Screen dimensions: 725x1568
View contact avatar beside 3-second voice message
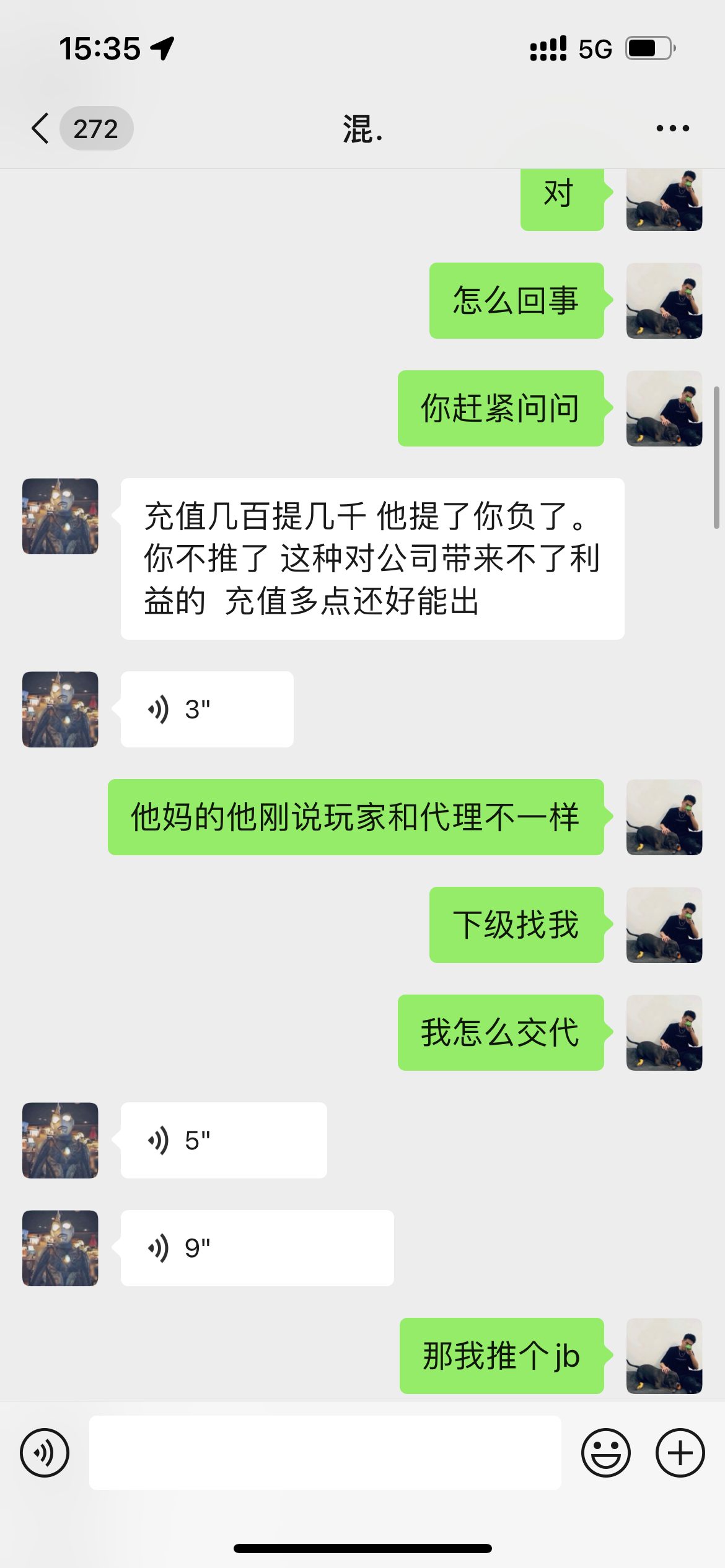point(60,709)
